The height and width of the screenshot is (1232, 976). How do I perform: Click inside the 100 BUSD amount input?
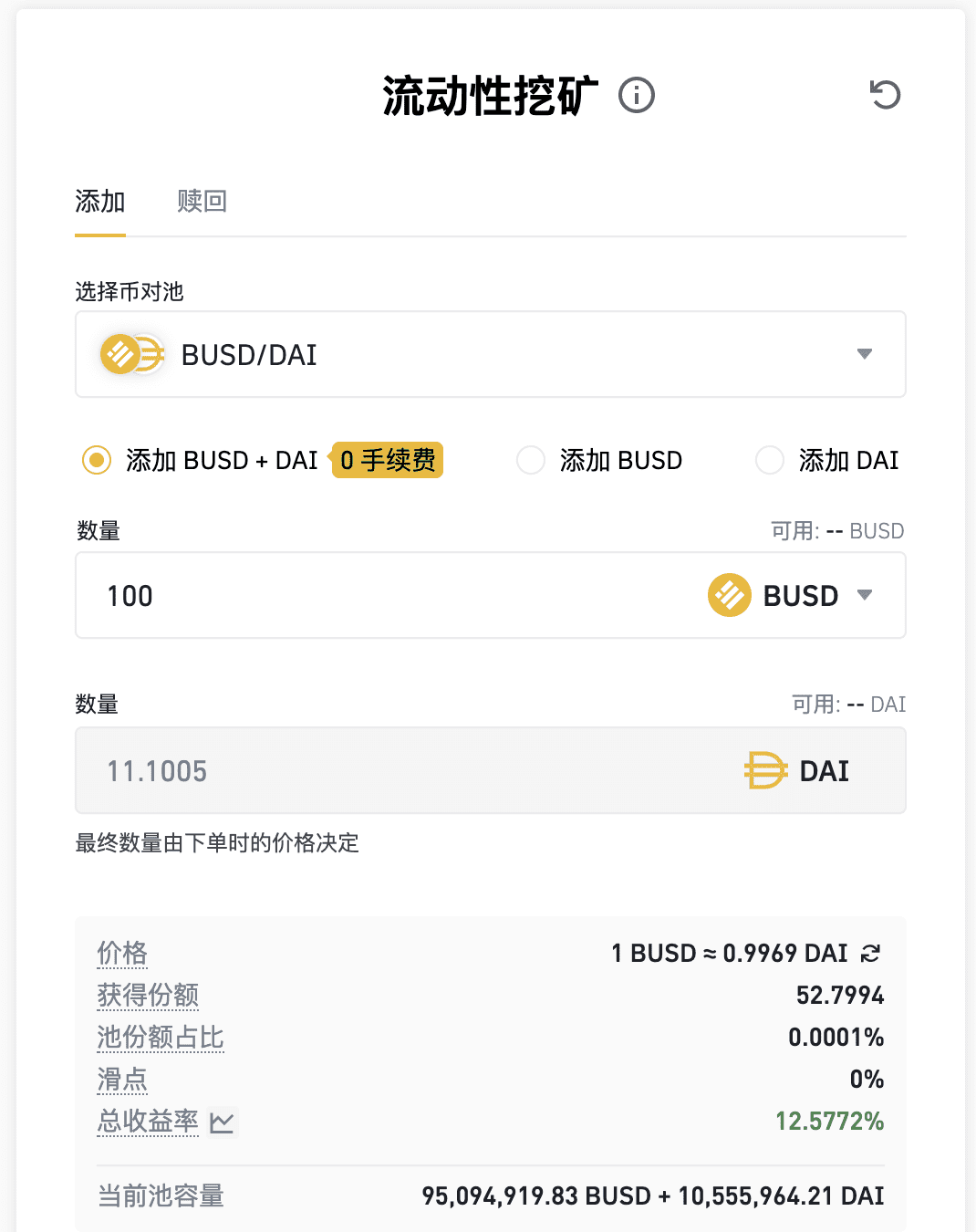pyautogui.click(x=274, y=595)
